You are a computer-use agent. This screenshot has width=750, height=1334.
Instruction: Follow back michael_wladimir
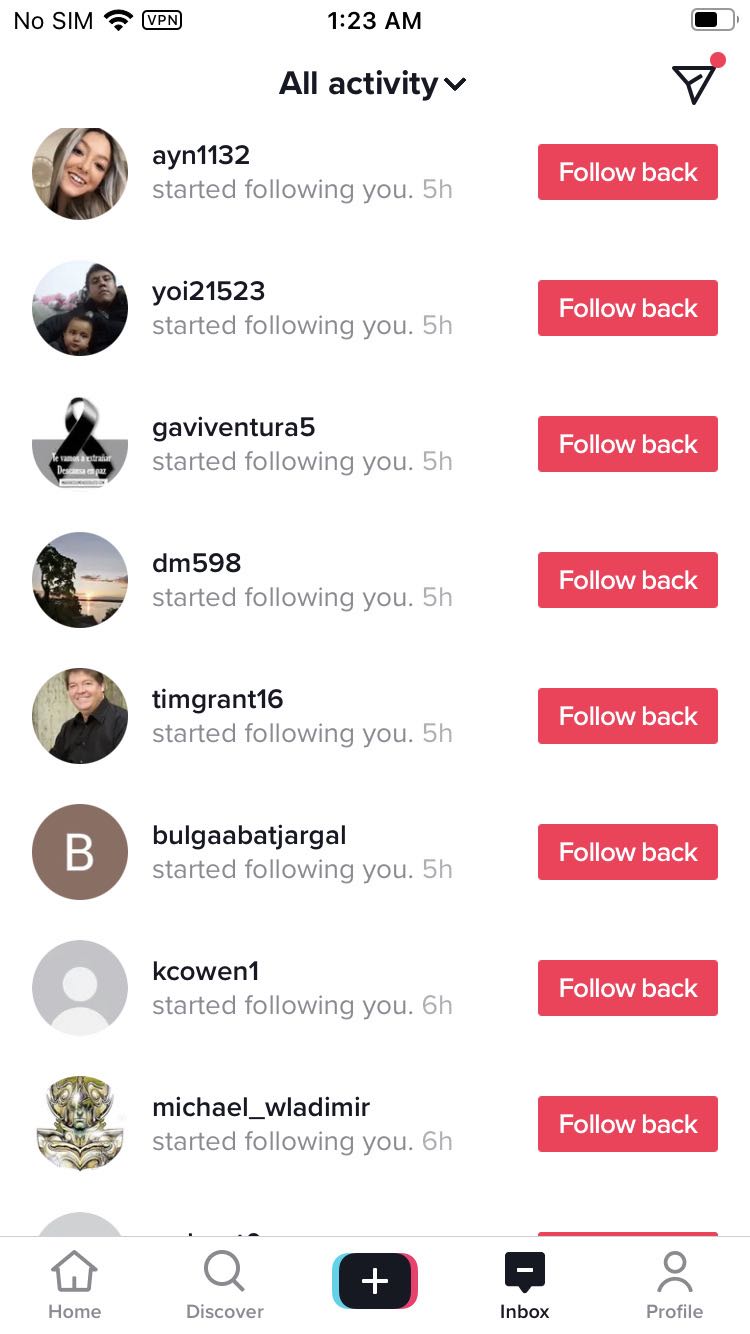click(x=627, y=1124)
